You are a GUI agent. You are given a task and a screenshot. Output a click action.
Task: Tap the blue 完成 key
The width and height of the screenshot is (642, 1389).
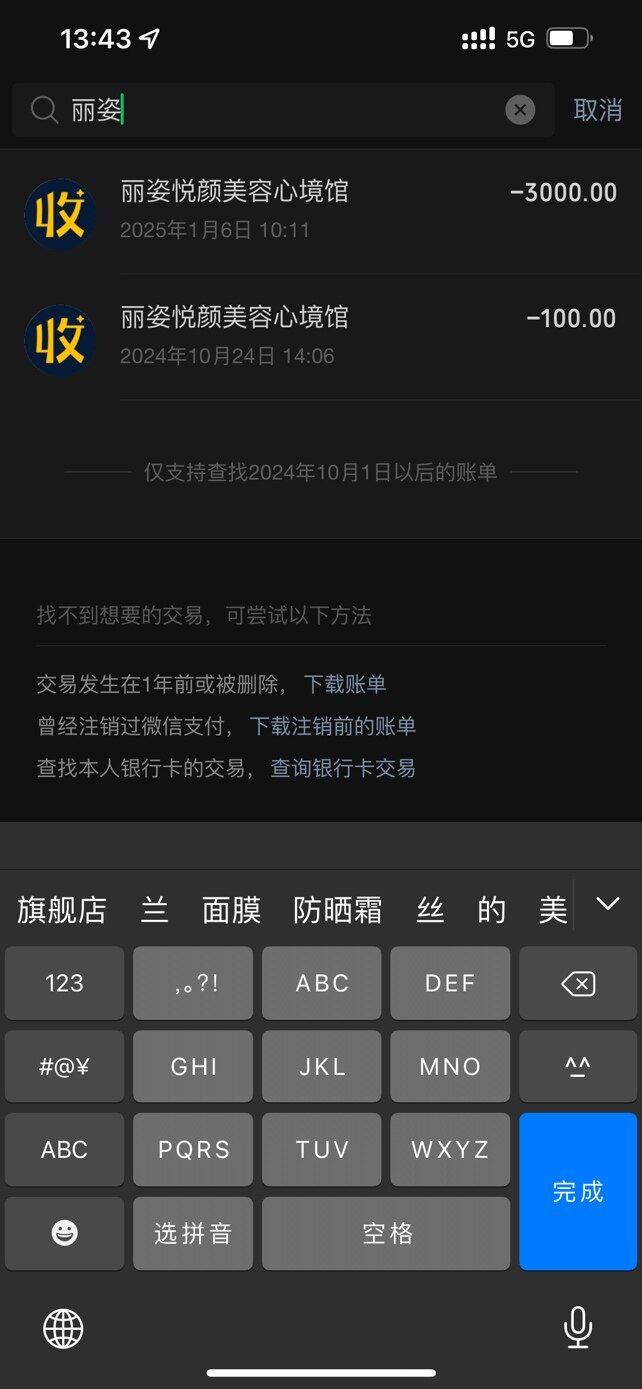(x=578, y=1191)
